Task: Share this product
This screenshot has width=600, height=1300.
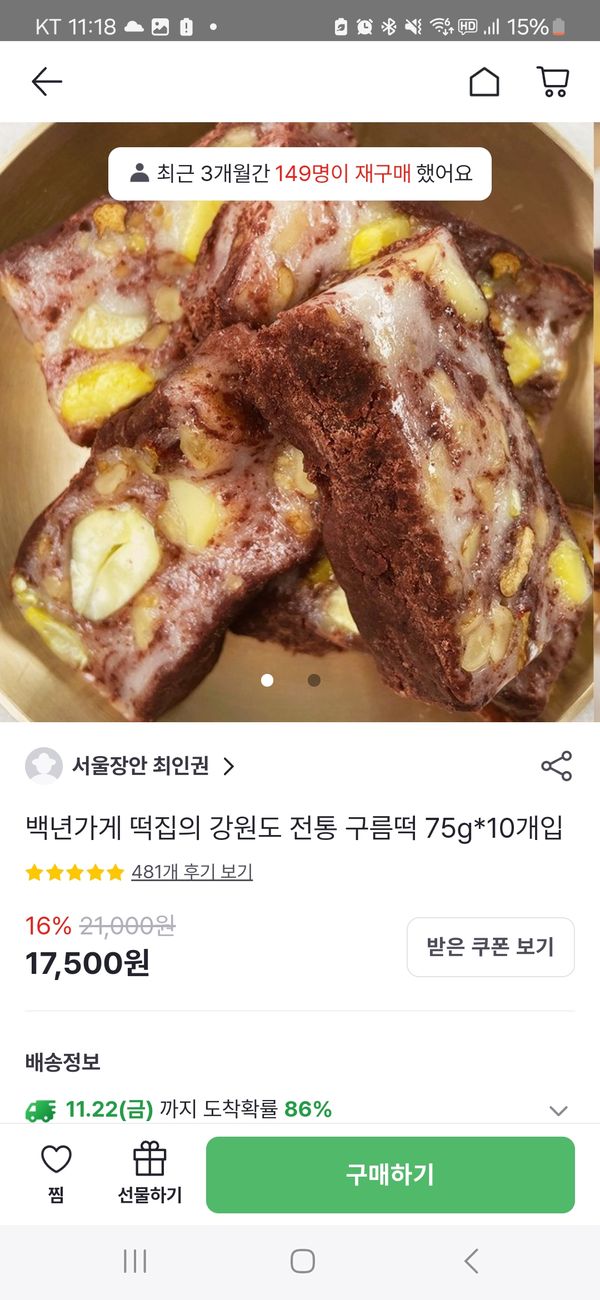Action: tap(556, 766)
